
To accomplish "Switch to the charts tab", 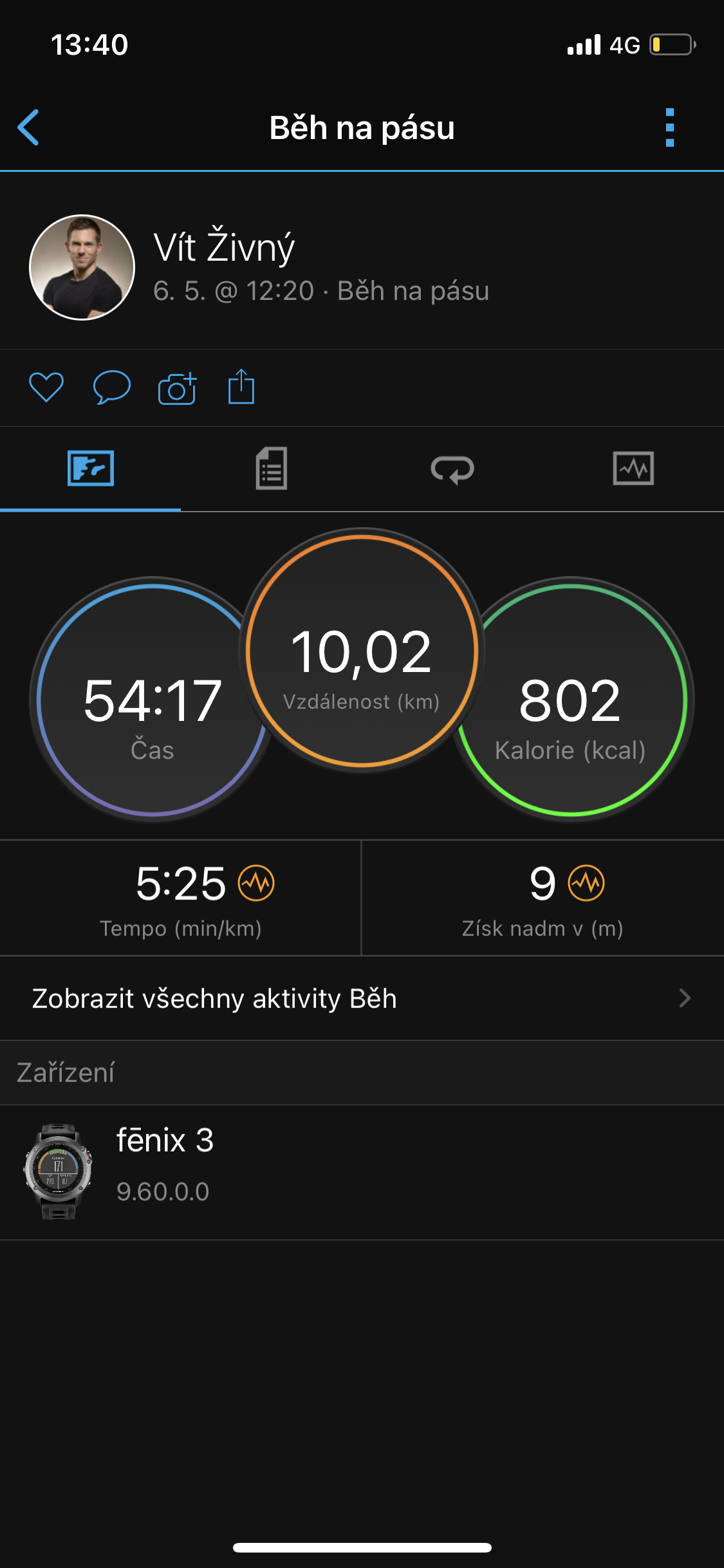I will click(x=633, y=469).
